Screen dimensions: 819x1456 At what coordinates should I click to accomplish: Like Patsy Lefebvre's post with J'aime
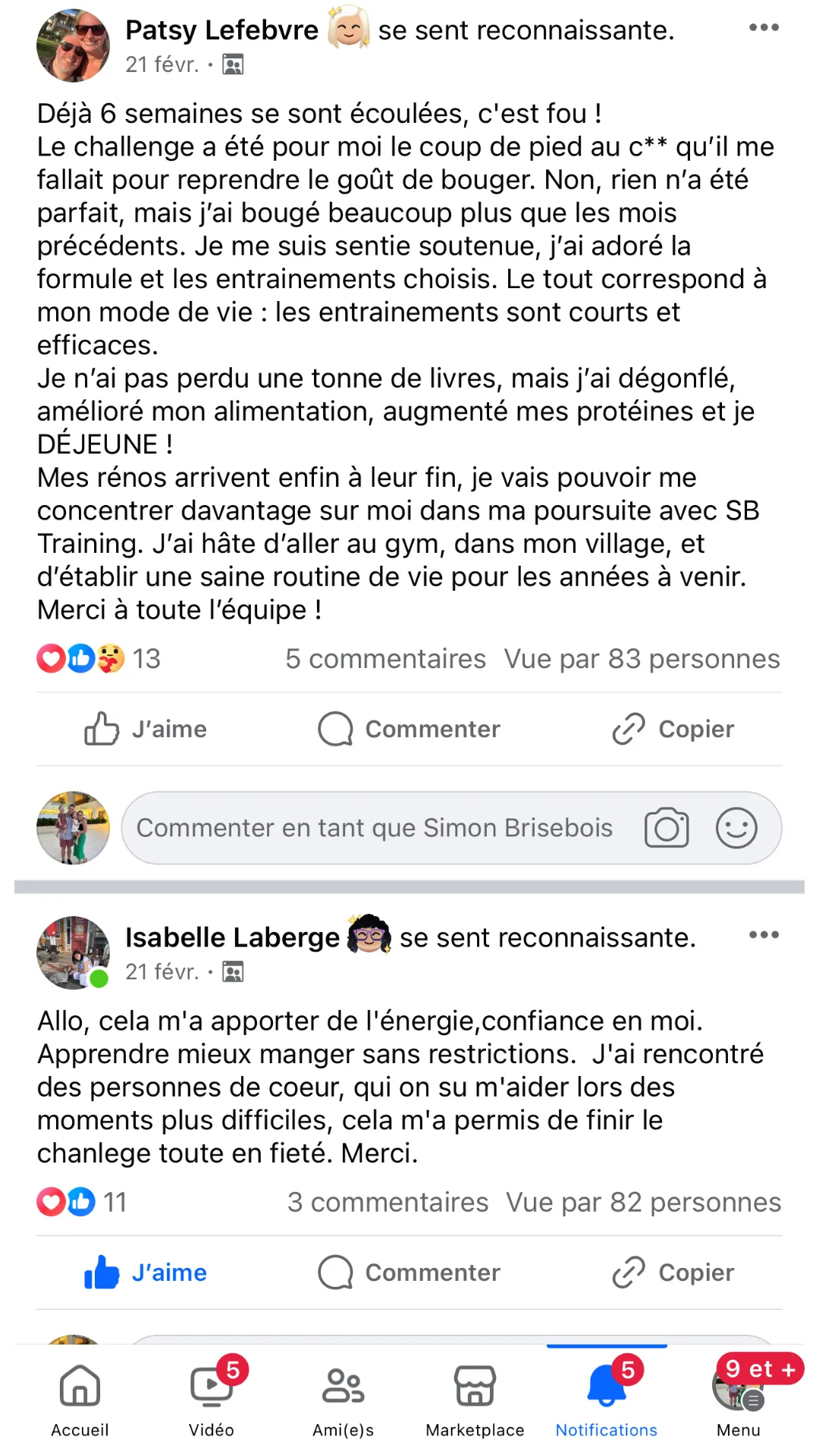[146, 729]
